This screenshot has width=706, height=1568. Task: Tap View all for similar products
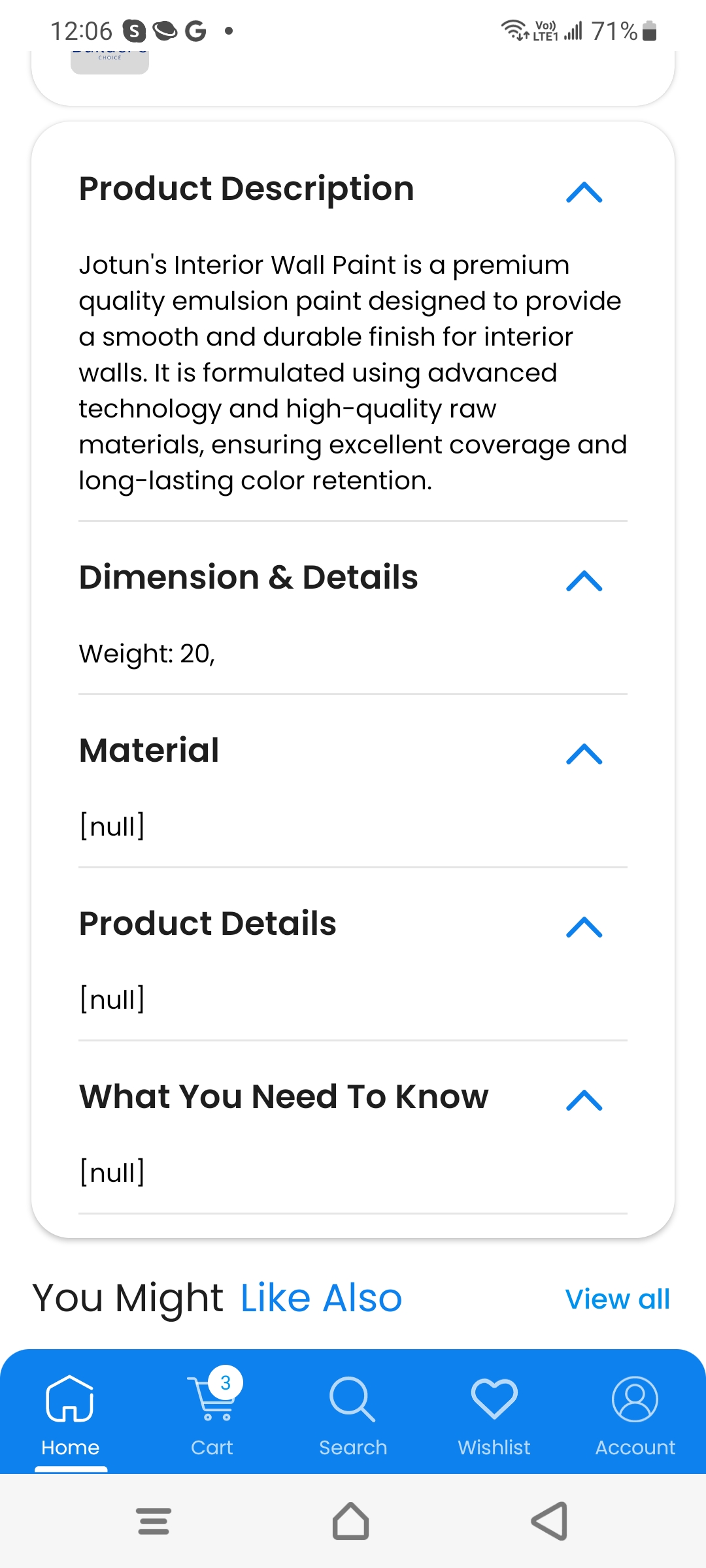618,1299
